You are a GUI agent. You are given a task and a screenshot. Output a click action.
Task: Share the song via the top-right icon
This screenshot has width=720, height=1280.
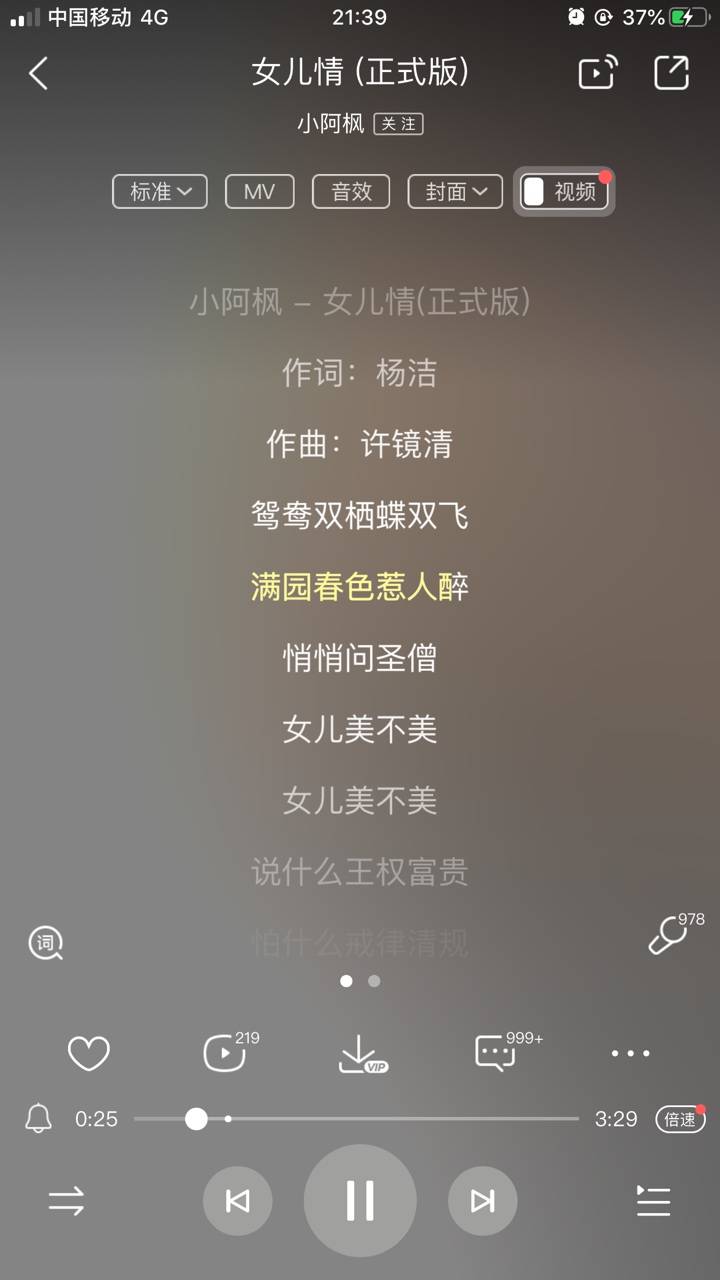[x=671, y=73]
